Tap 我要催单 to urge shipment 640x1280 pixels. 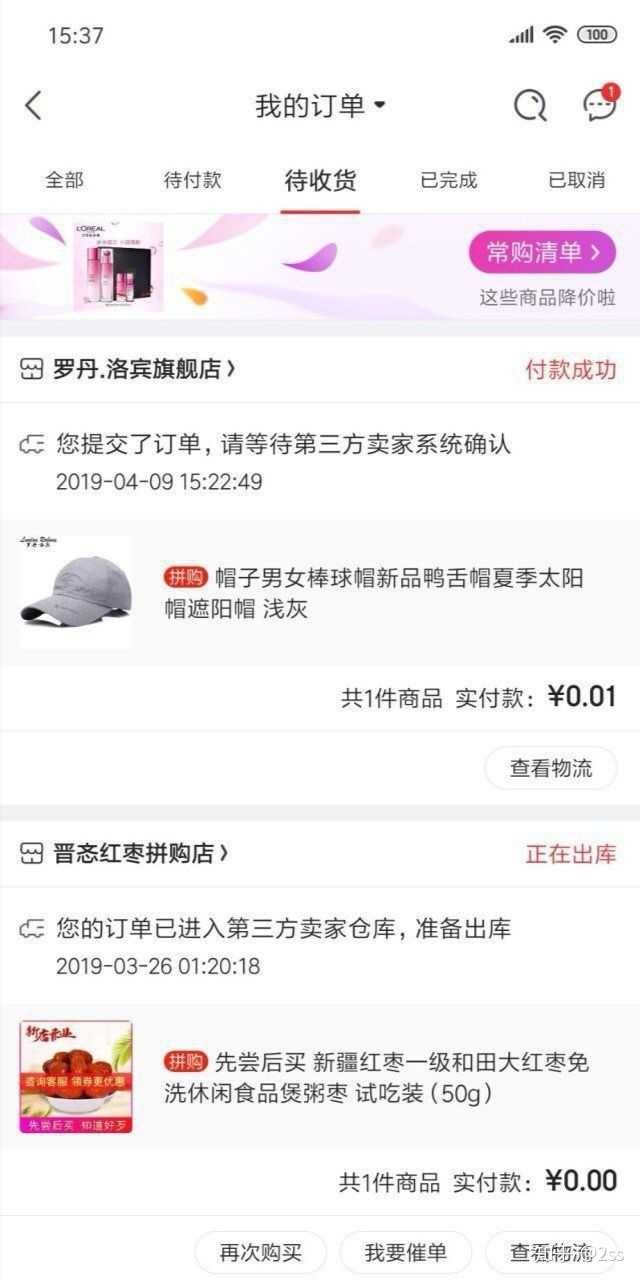pyautogui.click(x=405, y=1252)
